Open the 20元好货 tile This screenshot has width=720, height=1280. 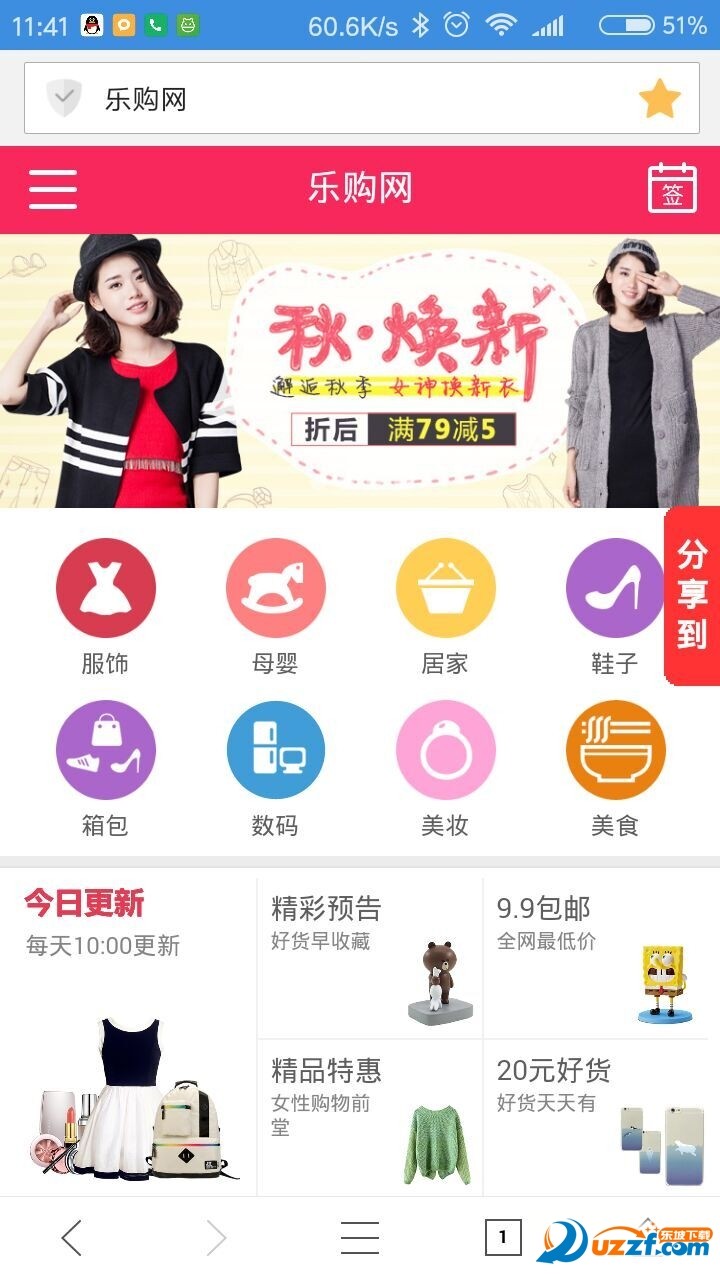(597, 1117)
